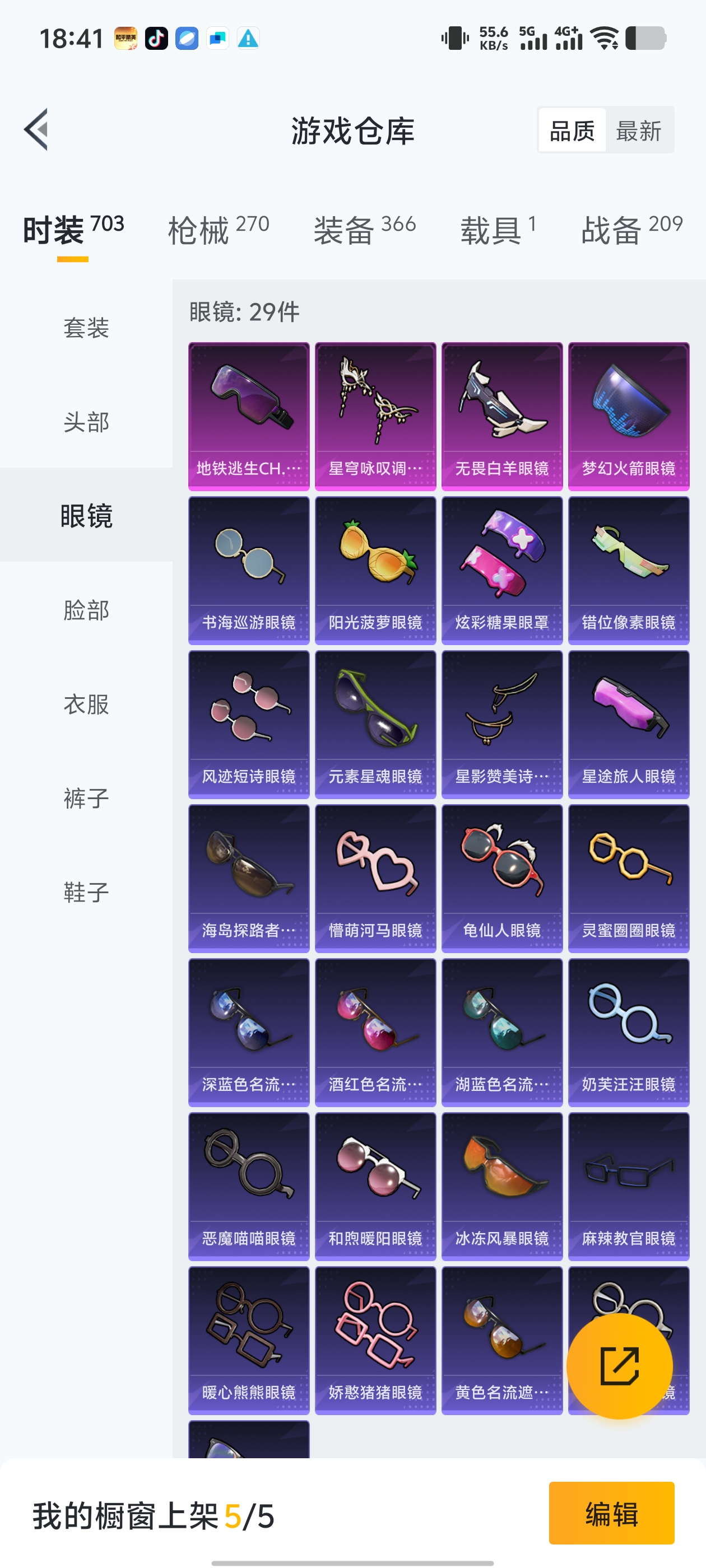This screenshot has width=706, height=1568.
Task: Select the 套装 category in the sidebar
Action: [x=86, y=328]
